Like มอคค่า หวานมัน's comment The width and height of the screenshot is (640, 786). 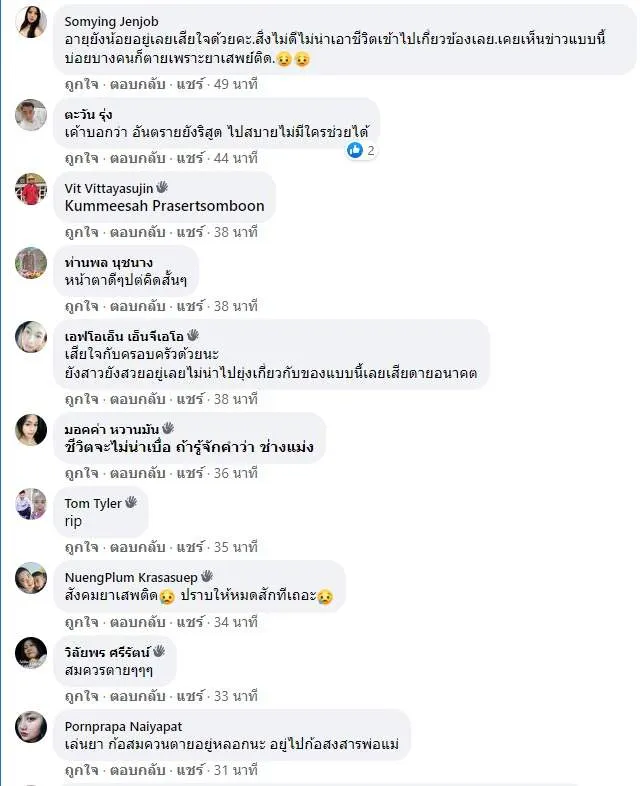click(x=81, y=473)
